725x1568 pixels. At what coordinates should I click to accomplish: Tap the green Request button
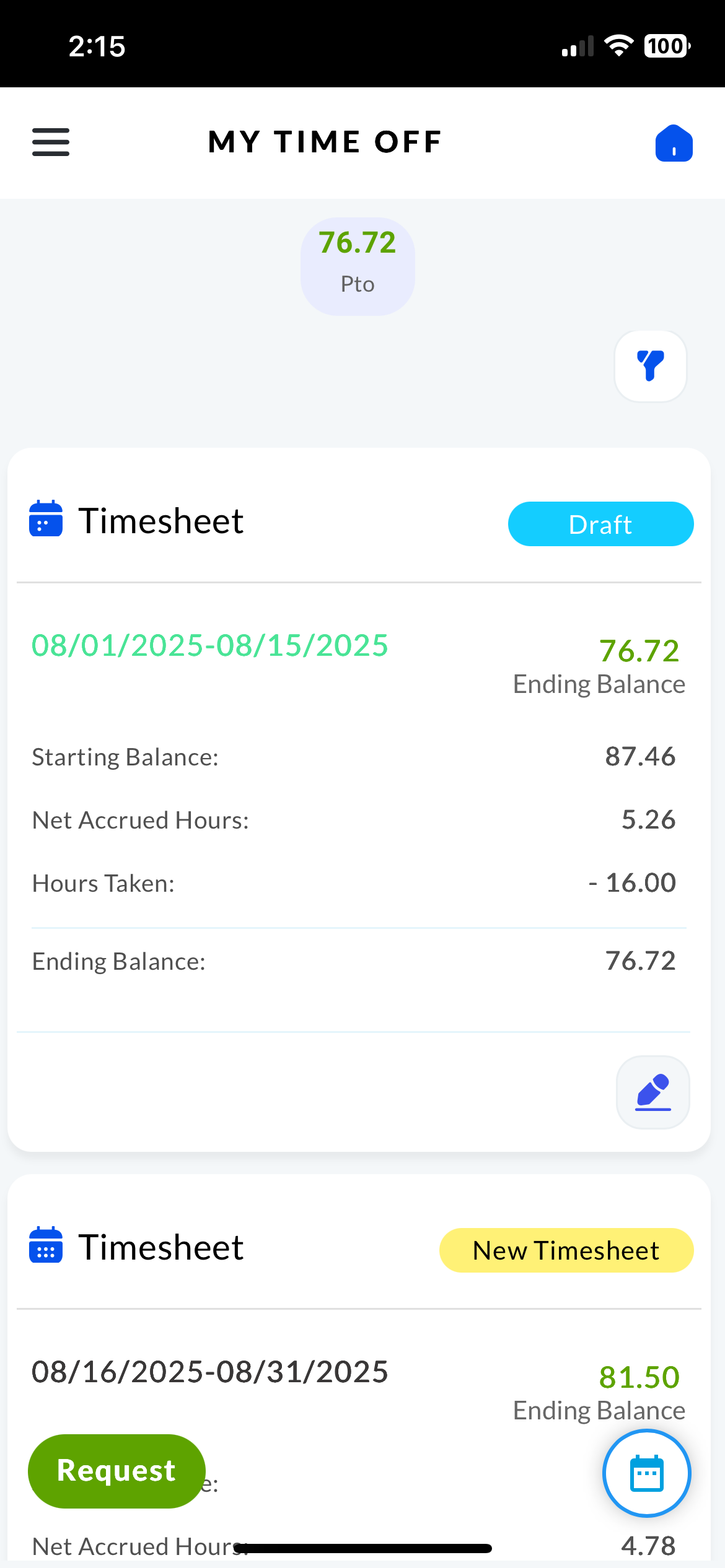click(116, 1471)
